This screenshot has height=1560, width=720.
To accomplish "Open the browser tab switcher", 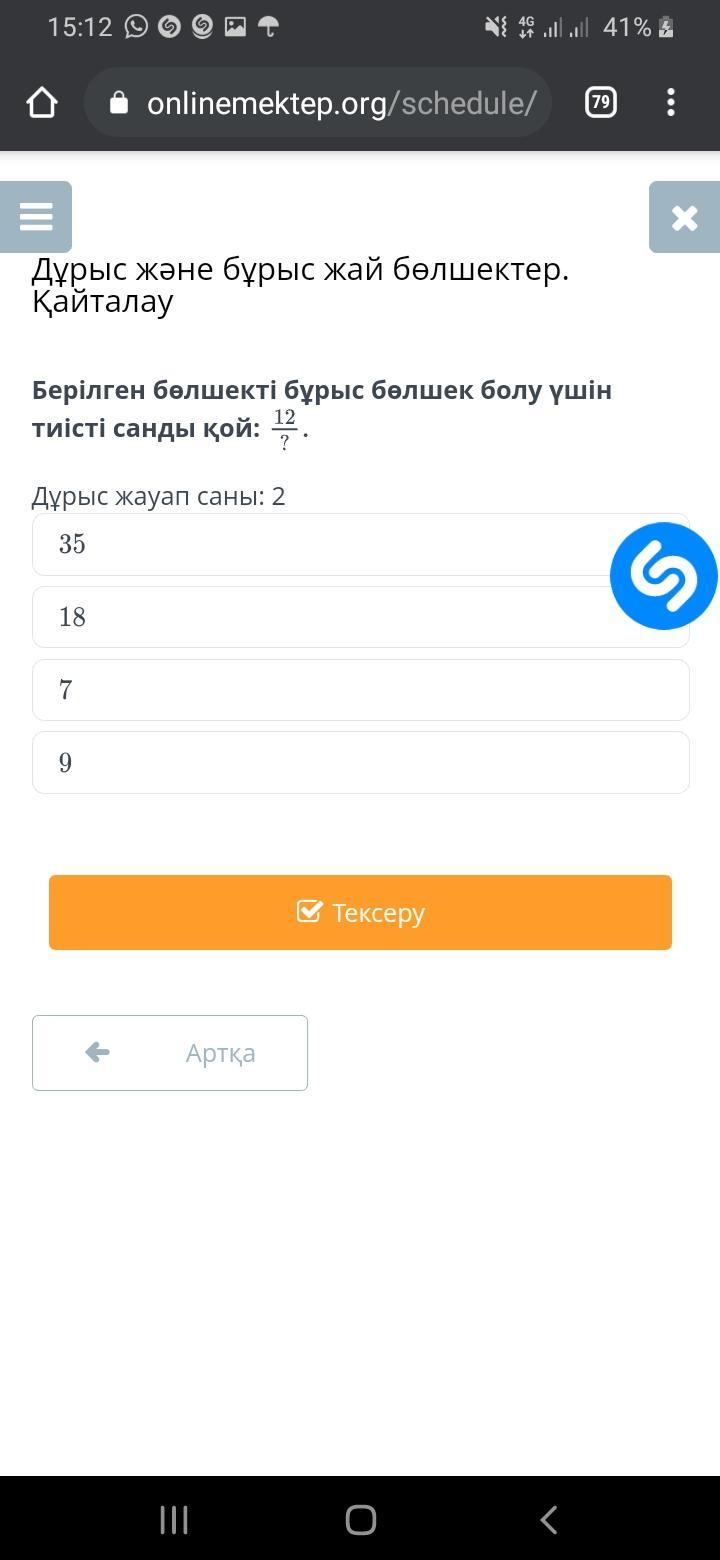I will 600,102.
